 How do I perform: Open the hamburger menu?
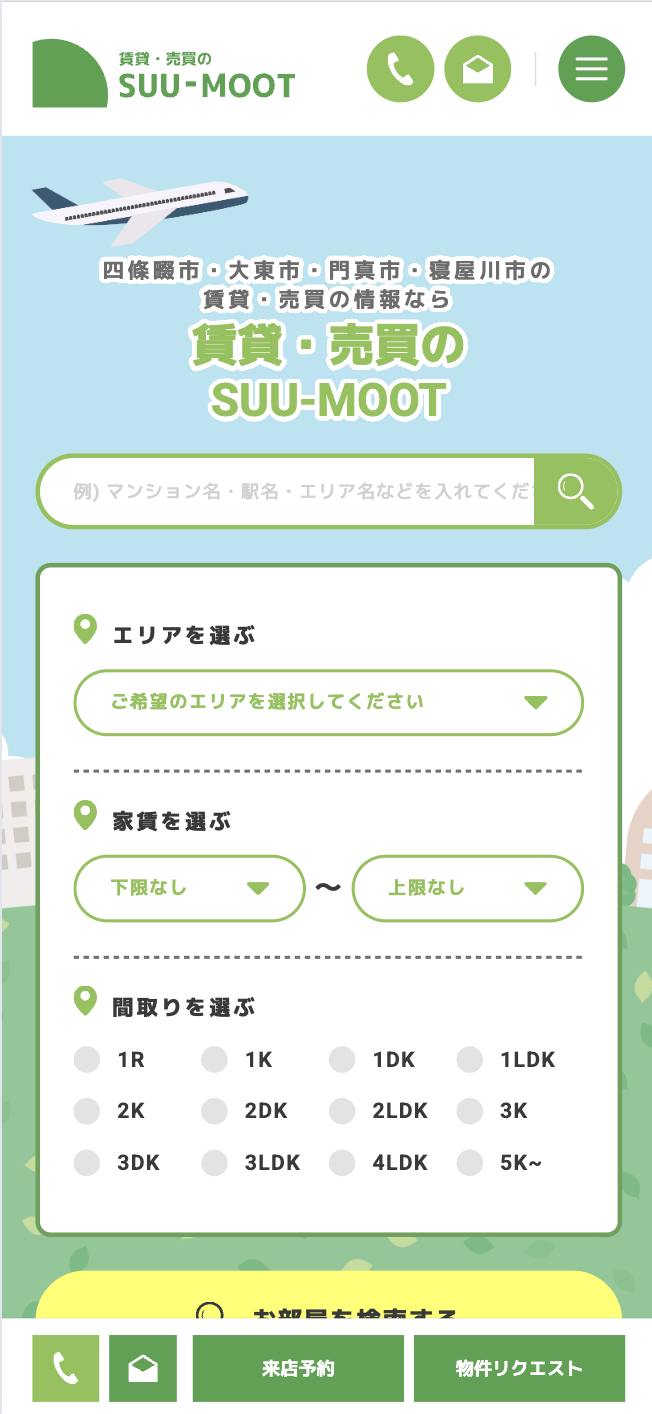tap(591, 69)
